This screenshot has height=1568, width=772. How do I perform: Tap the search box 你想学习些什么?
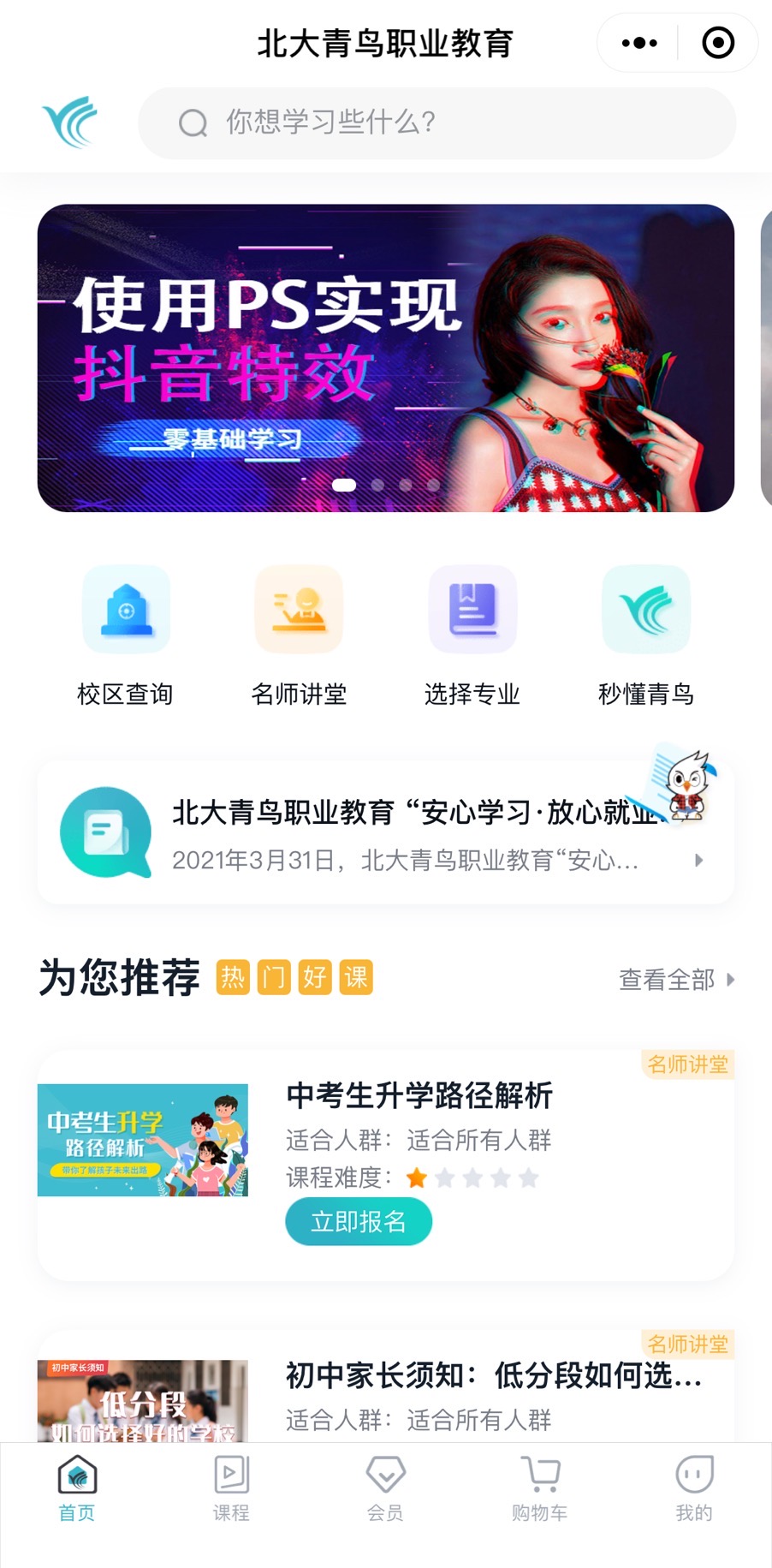pos(436,123)
